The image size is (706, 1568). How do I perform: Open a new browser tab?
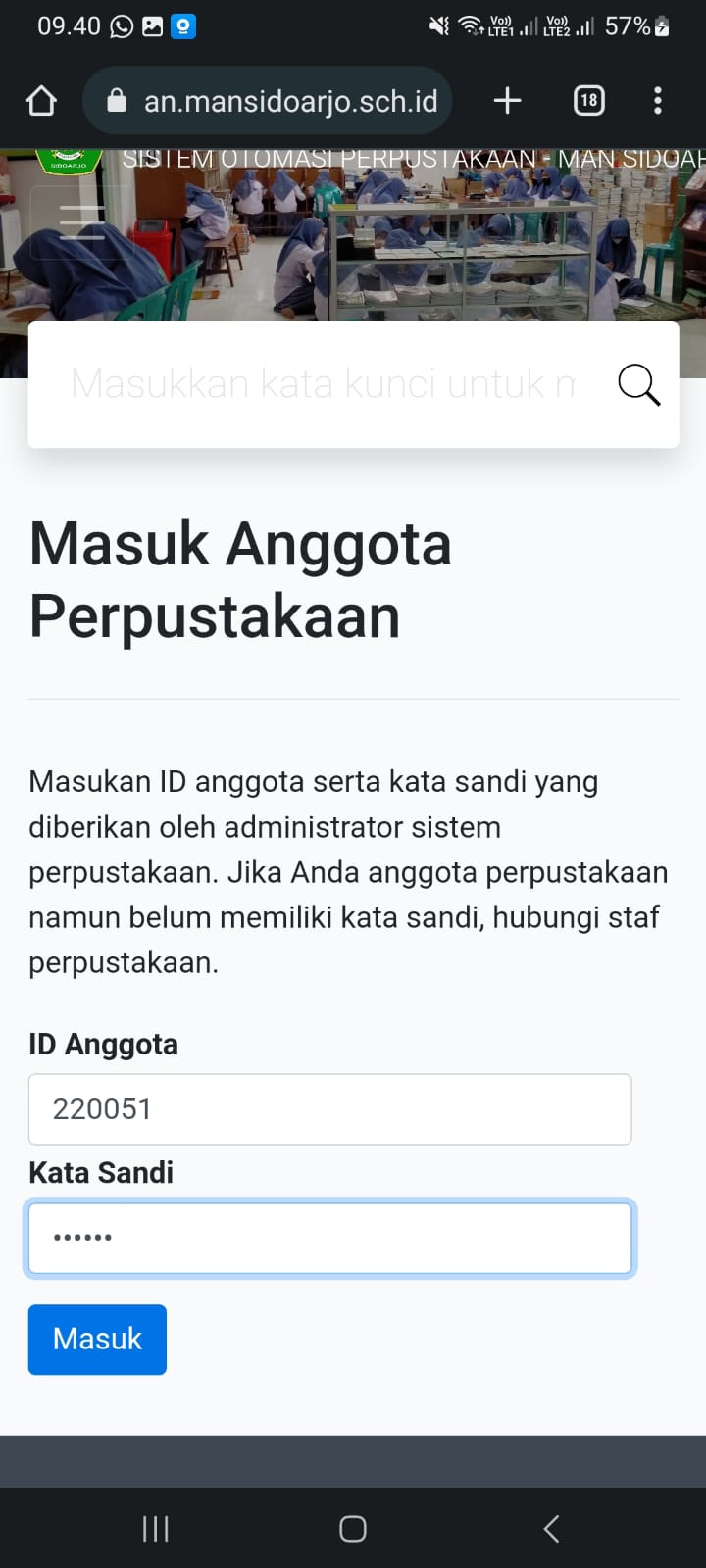[x=507, y=100]
